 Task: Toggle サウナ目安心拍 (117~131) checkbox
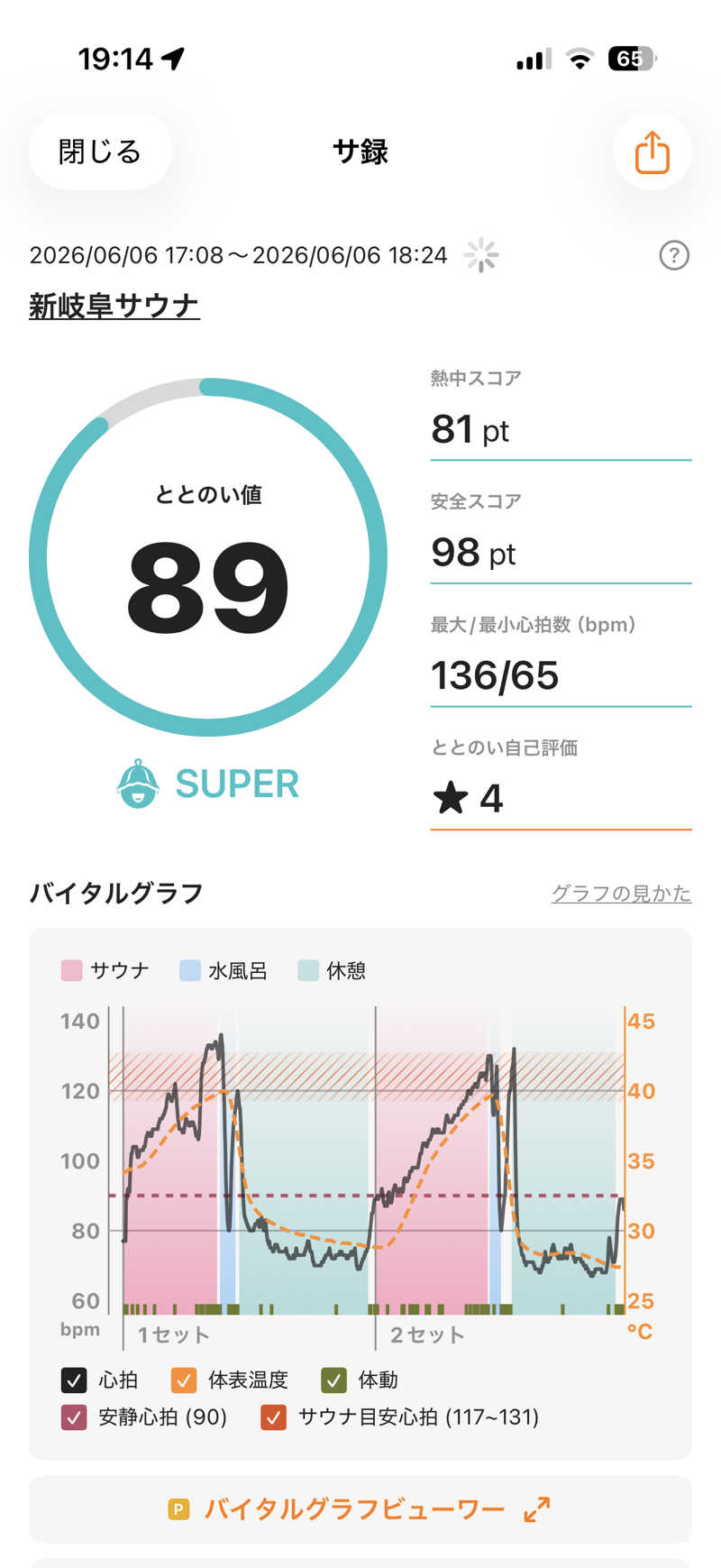coord(273,1417)
